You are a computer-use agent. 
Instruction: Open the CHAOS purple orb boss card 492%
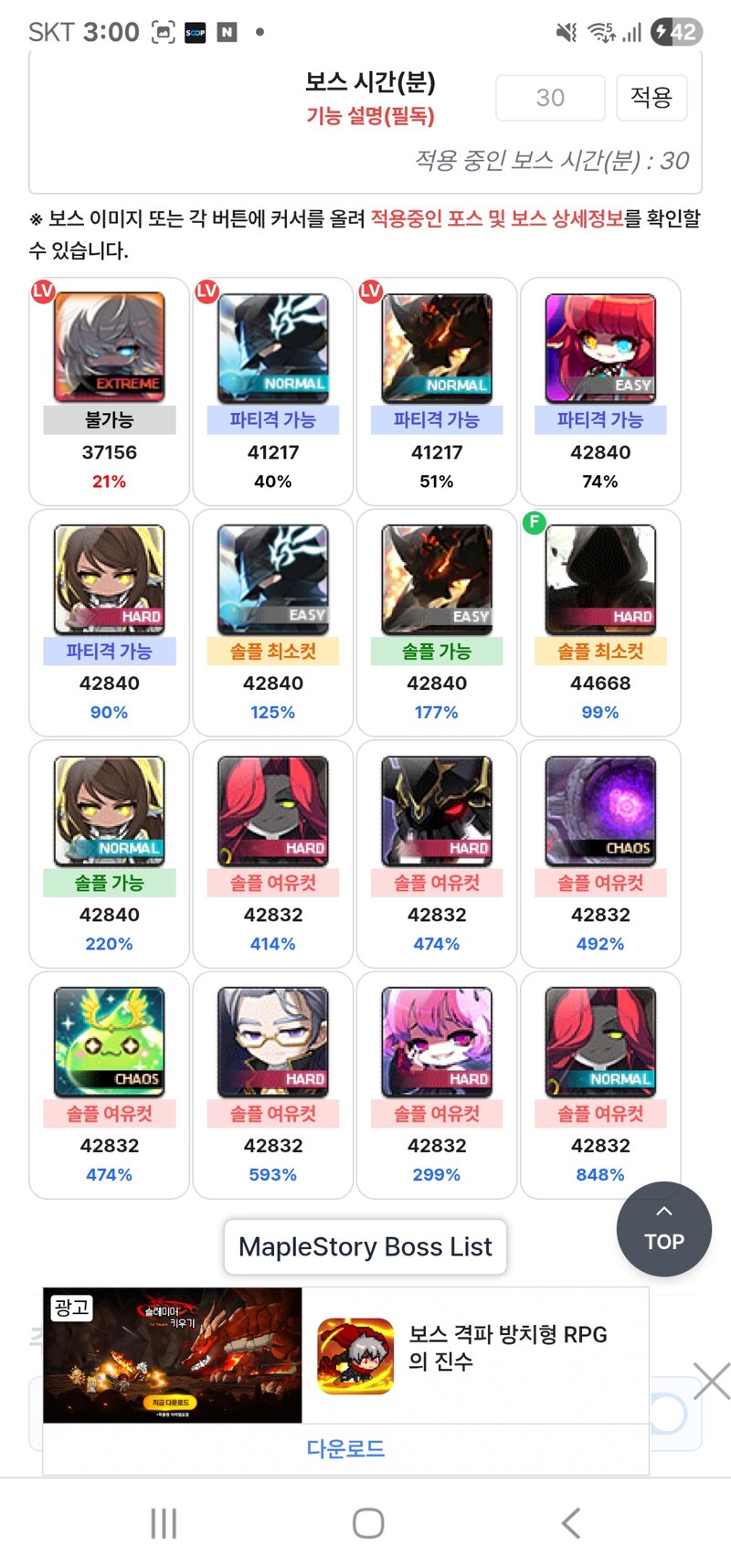(x=600, y=853)
